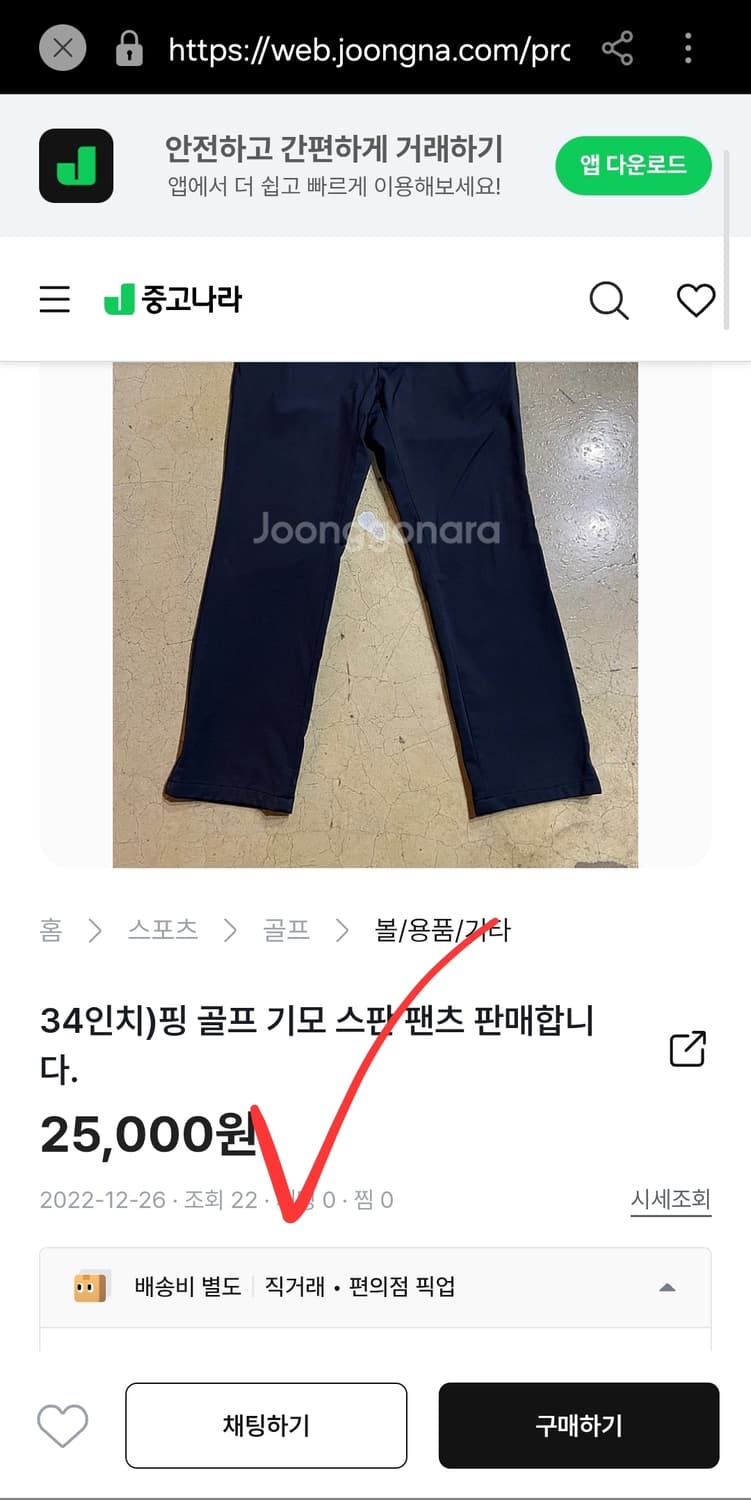Image resolution: width=751 pixels, height=1500 pixels.
Task: Open the Joongnara hamburger menu
Action: 55,299
